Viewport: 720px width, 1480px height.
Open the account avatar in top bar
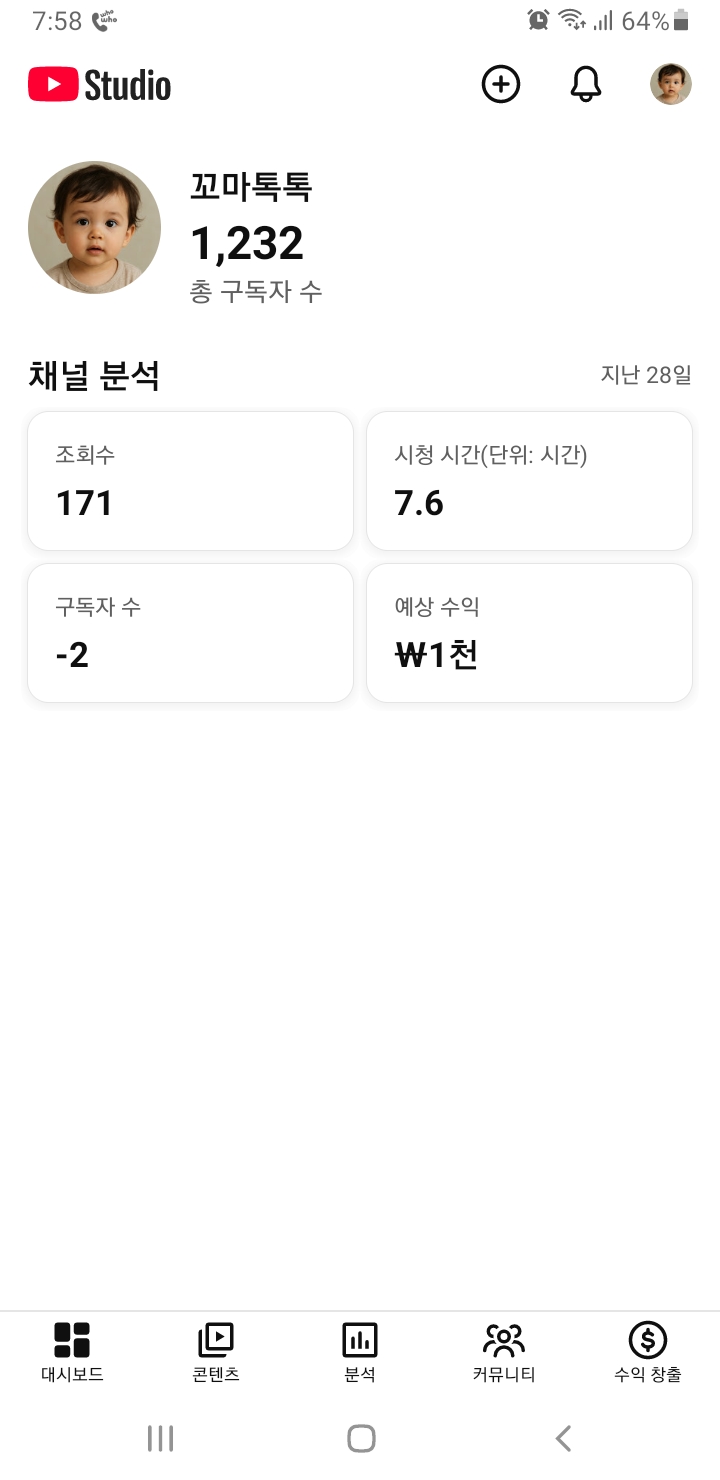[671, 85]
